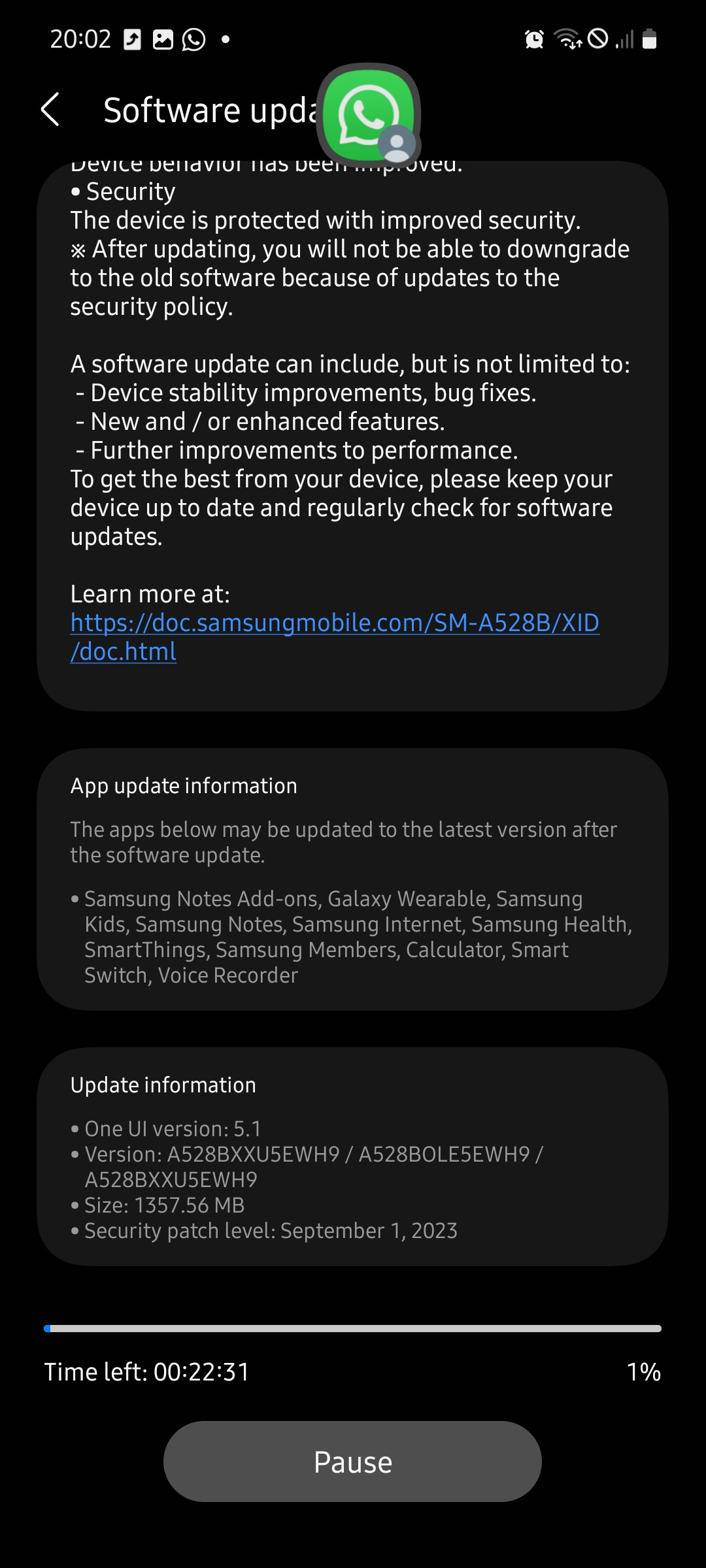This screenshot has height=1568, width=706.
Task: Tap the WhatsApp icon in the status bar
Action: pyautogui.click(x=194, y=39)
